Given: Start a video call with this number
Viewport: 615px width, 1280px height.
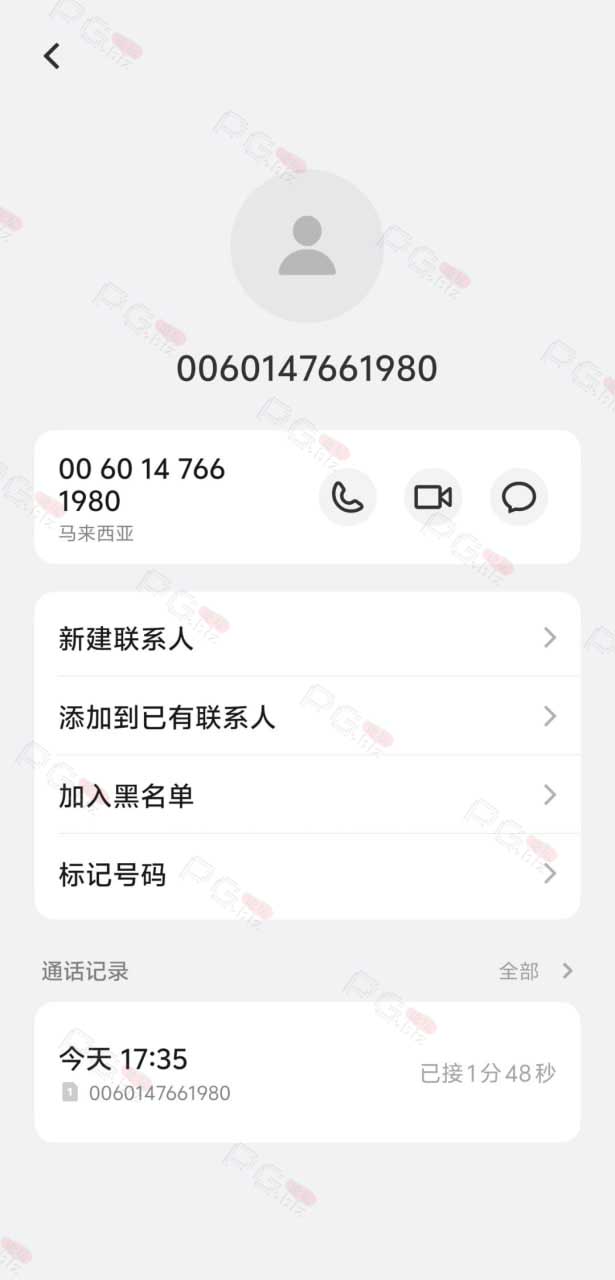Looking at the screenshot, I should [433, 497].
